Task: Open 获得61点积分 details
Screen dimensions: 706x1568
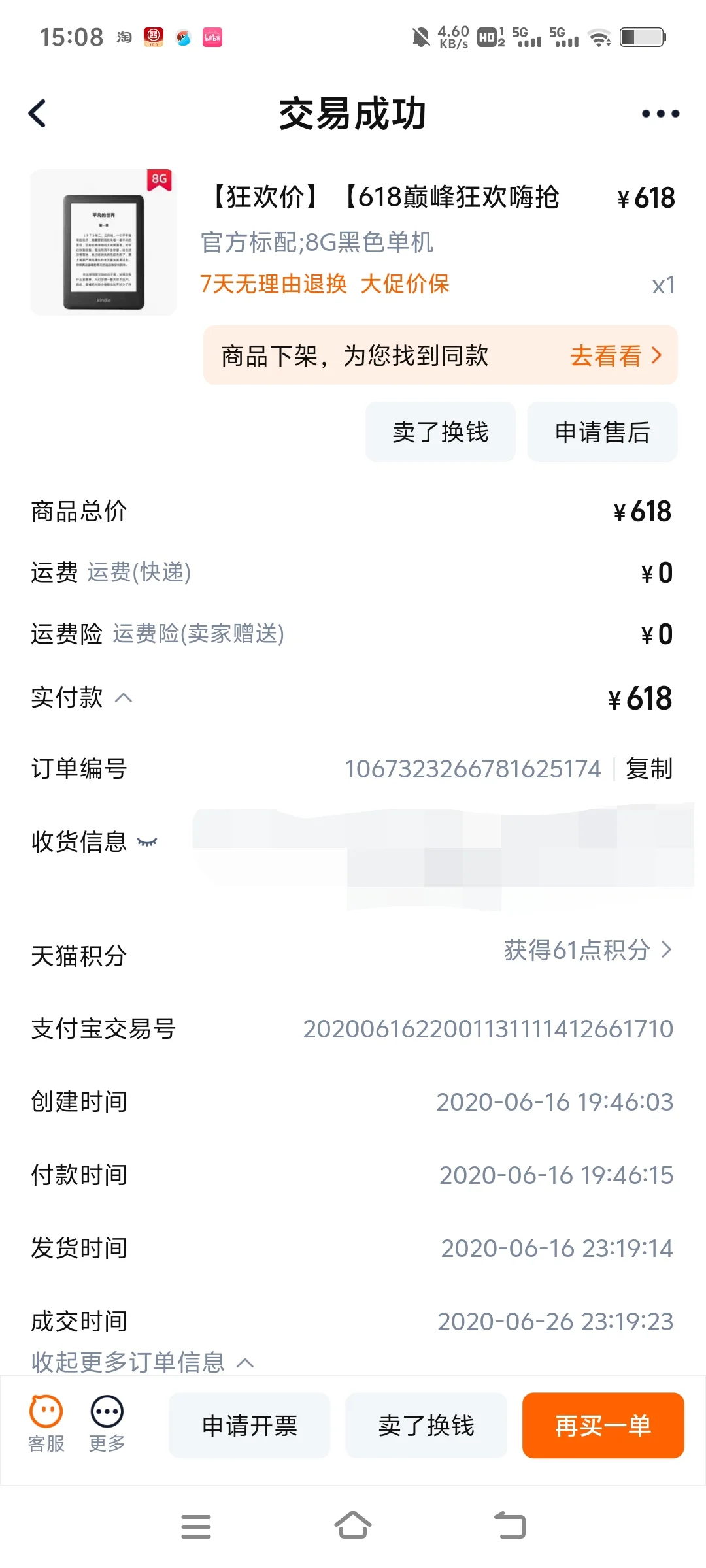Action: (588, 950)
